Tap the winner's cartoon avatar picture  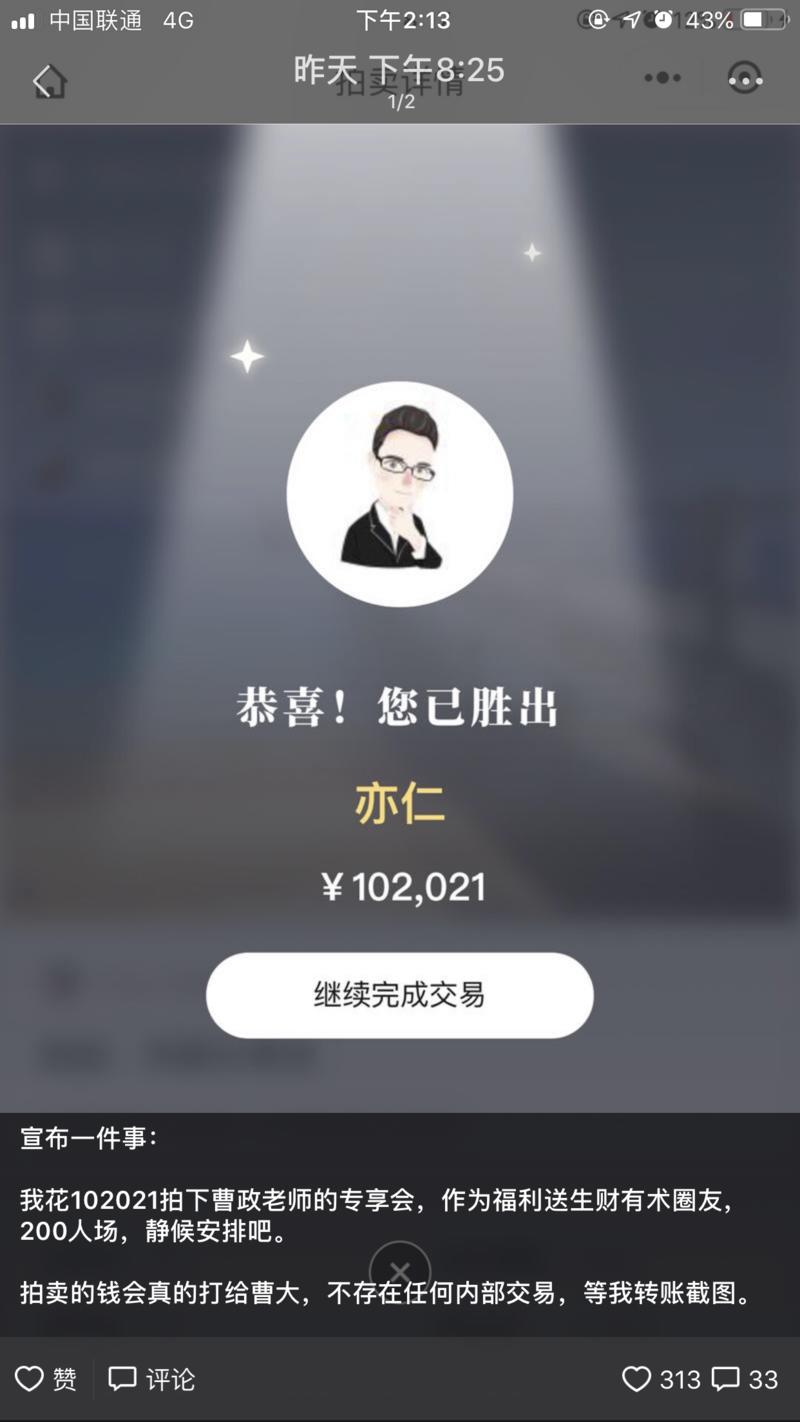click(x=400, y=490)
